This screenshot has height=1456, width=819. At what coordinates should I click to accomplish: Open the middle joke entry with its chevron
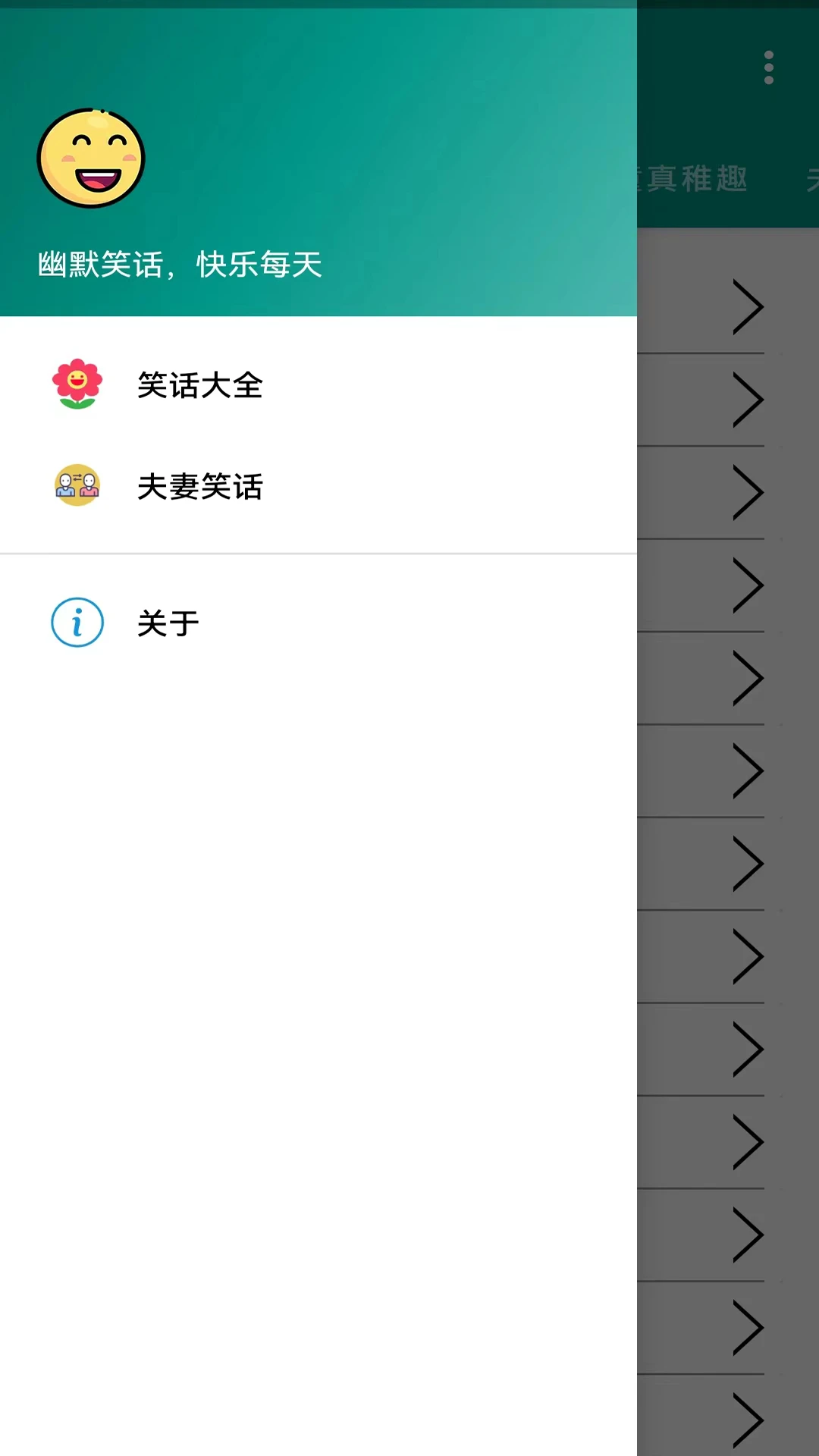point(747,864)
